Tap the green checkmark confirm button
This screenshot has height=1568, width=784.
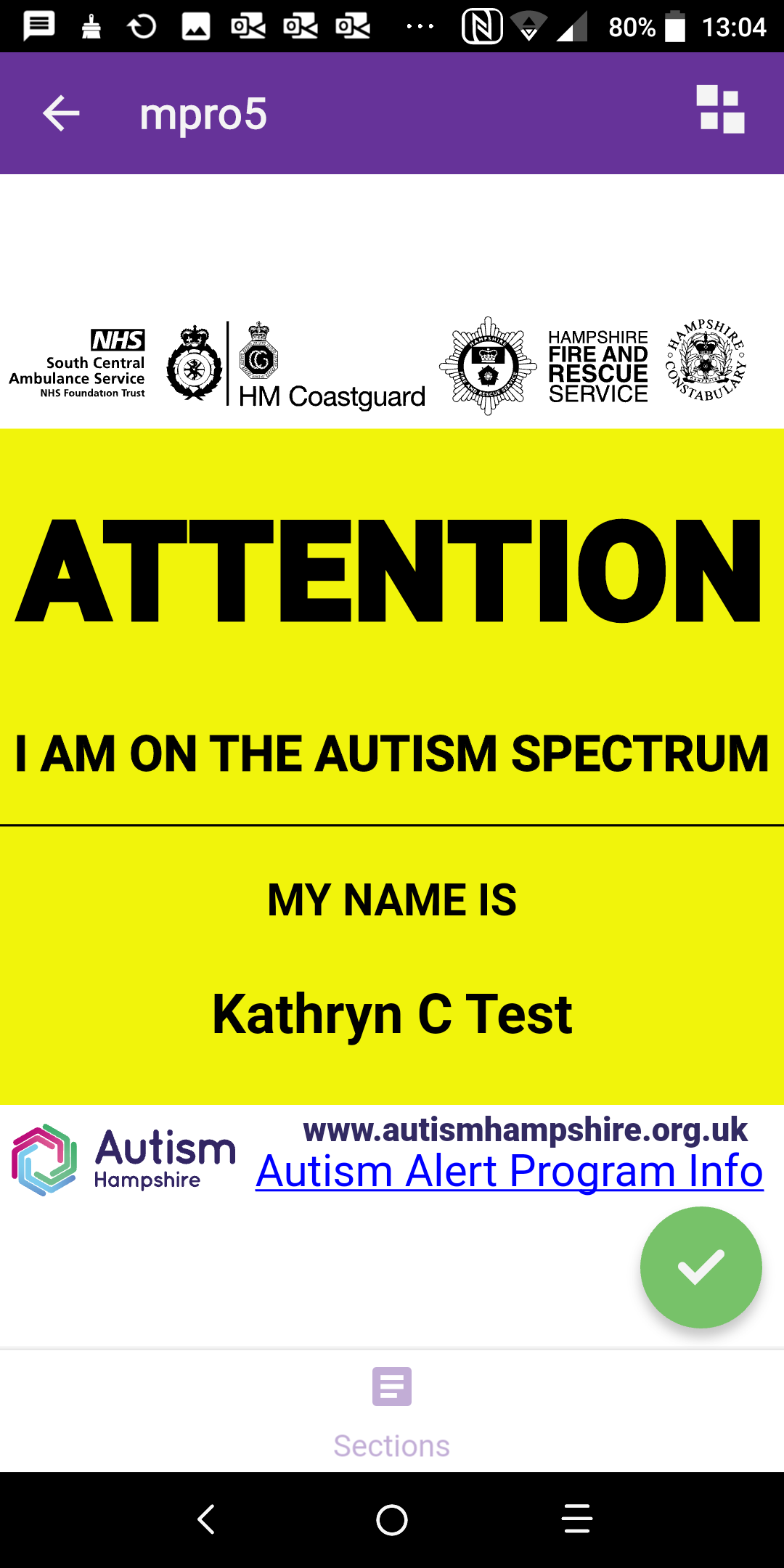point(701,1267)
